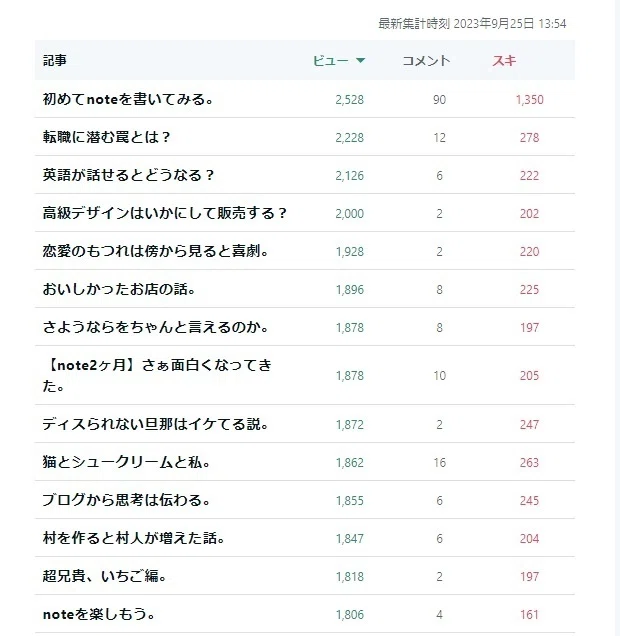
Task: View ブログから思考は伝わる。 article
Action: pos(126,500)
